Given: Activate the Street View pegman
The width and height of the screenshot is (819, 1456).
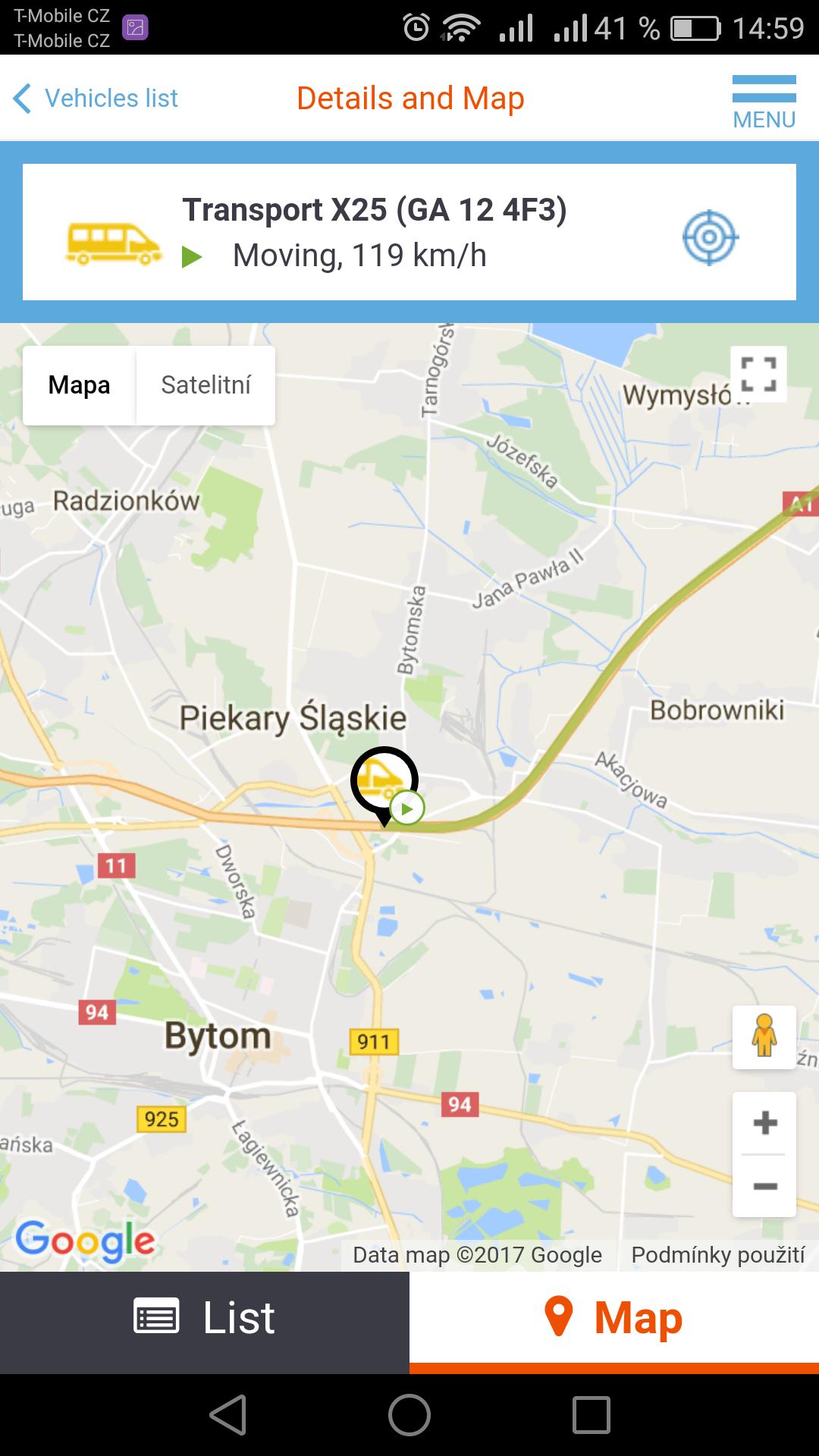Looking at the screenshot, I should coord(764,1037).
